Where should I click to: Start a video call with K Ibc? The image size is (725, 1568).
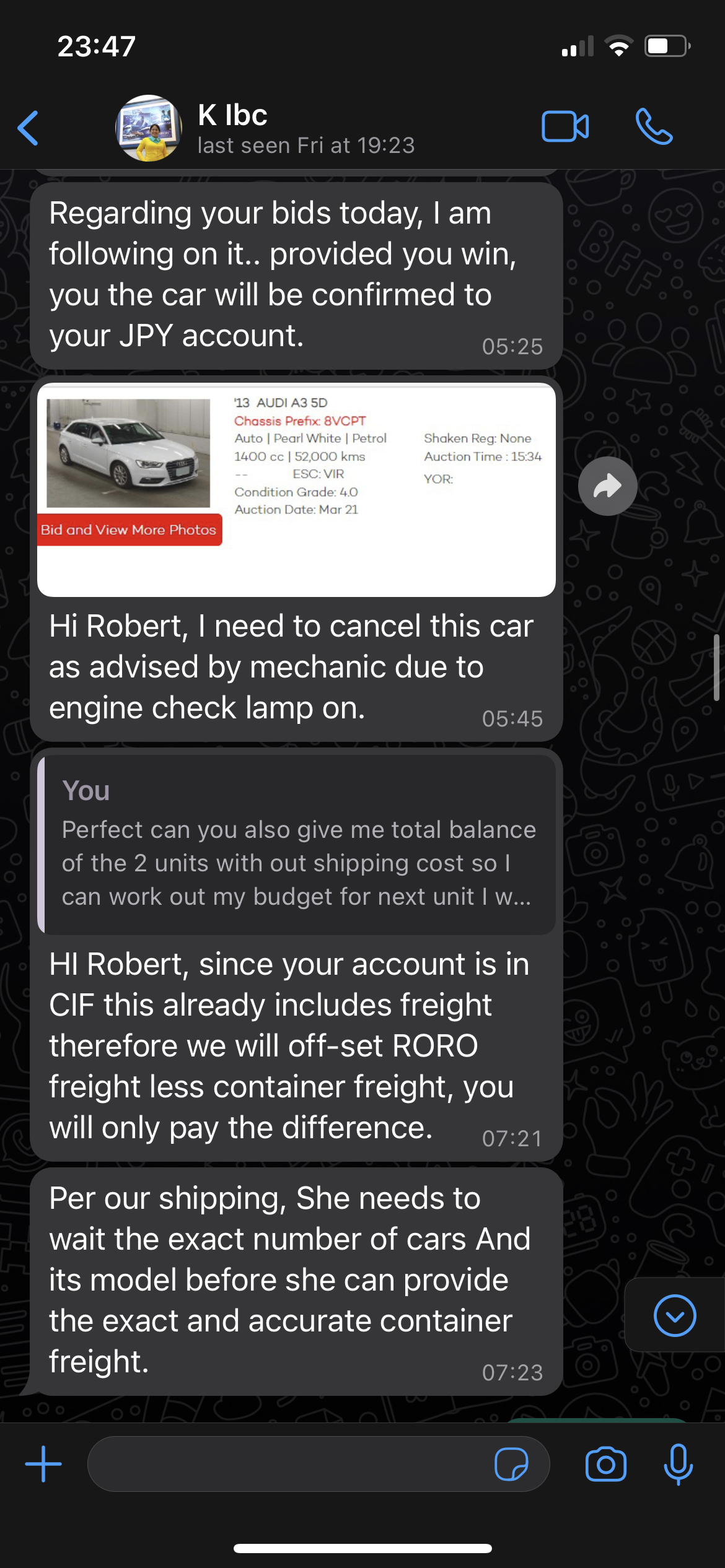565,127
